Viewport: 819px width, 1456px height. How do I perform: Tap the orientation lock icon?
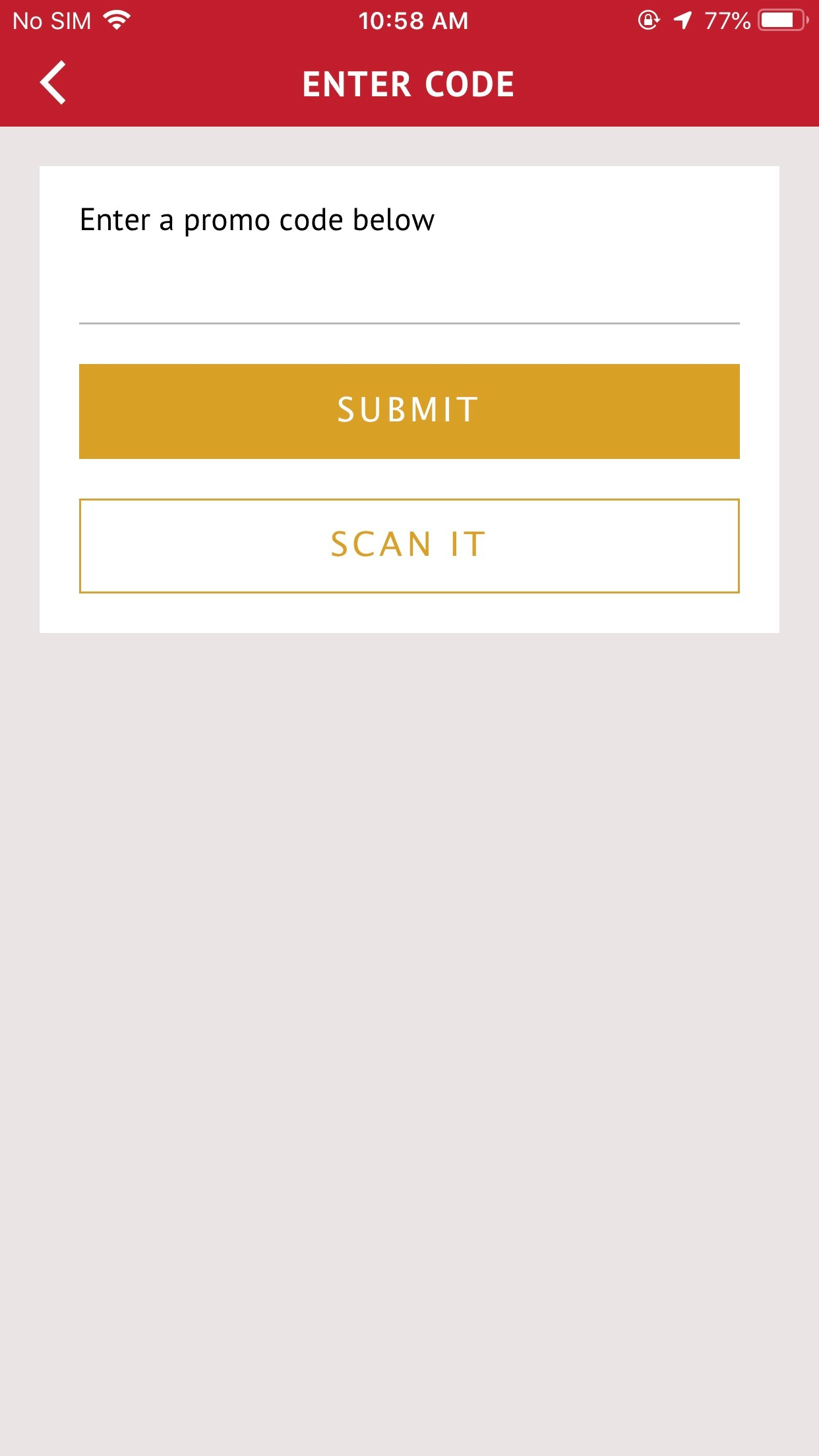click(x=648, y=20)
